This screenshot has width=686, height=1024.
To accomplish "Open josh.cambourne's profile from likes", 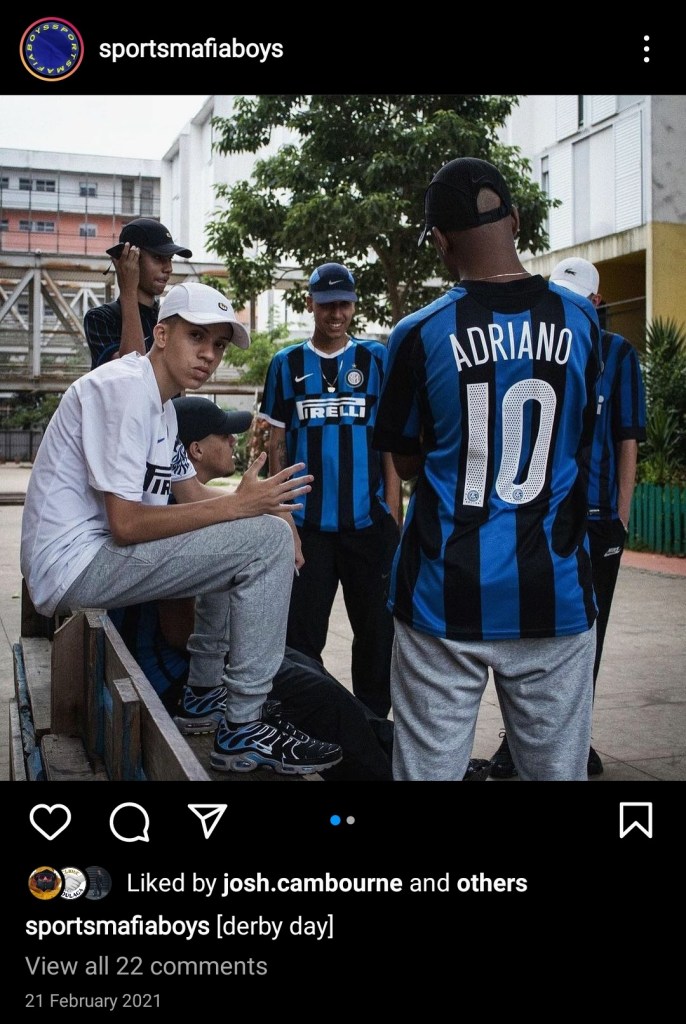I will [311, 883].
